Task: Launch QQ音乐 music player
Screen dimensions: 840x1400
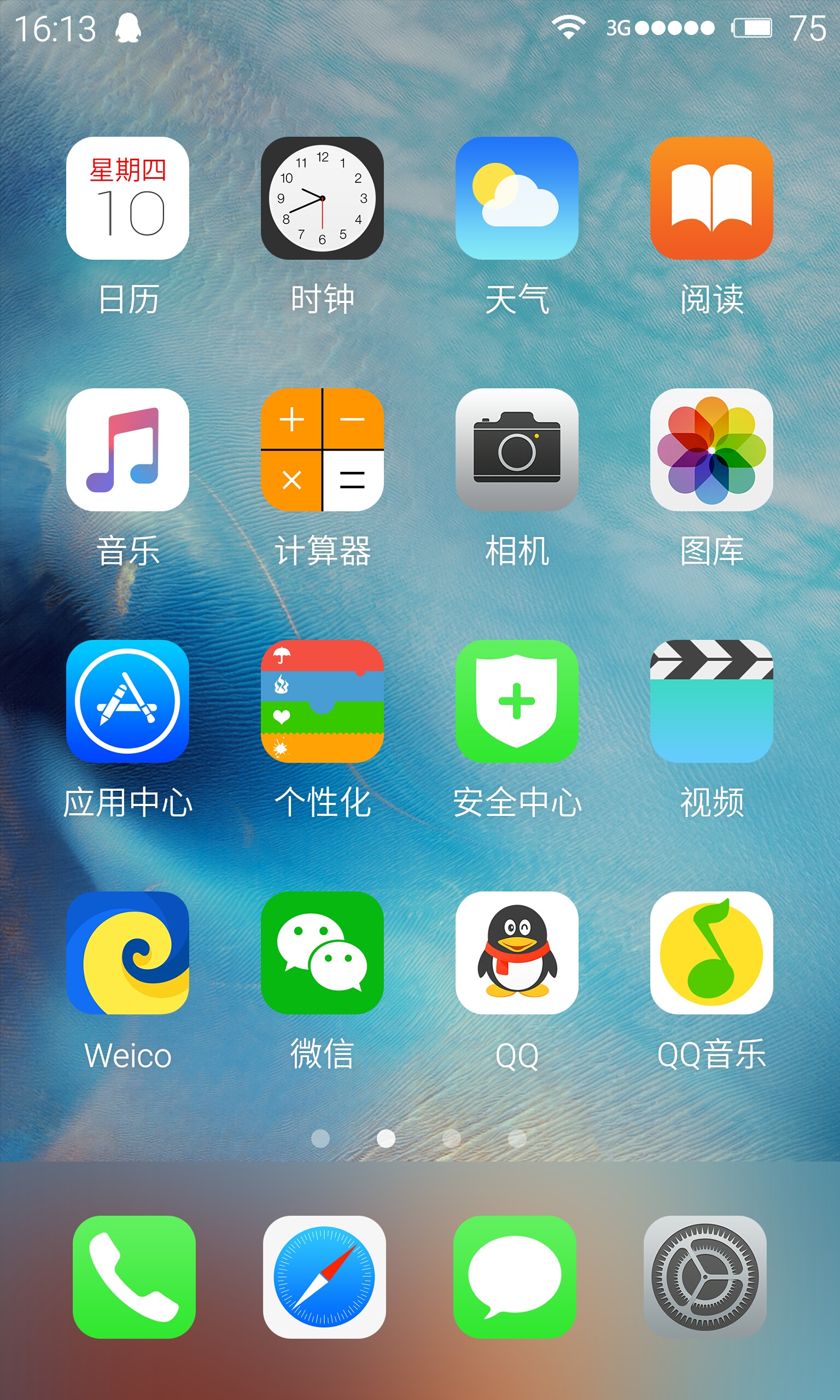Action: click(x=711, y=953)
